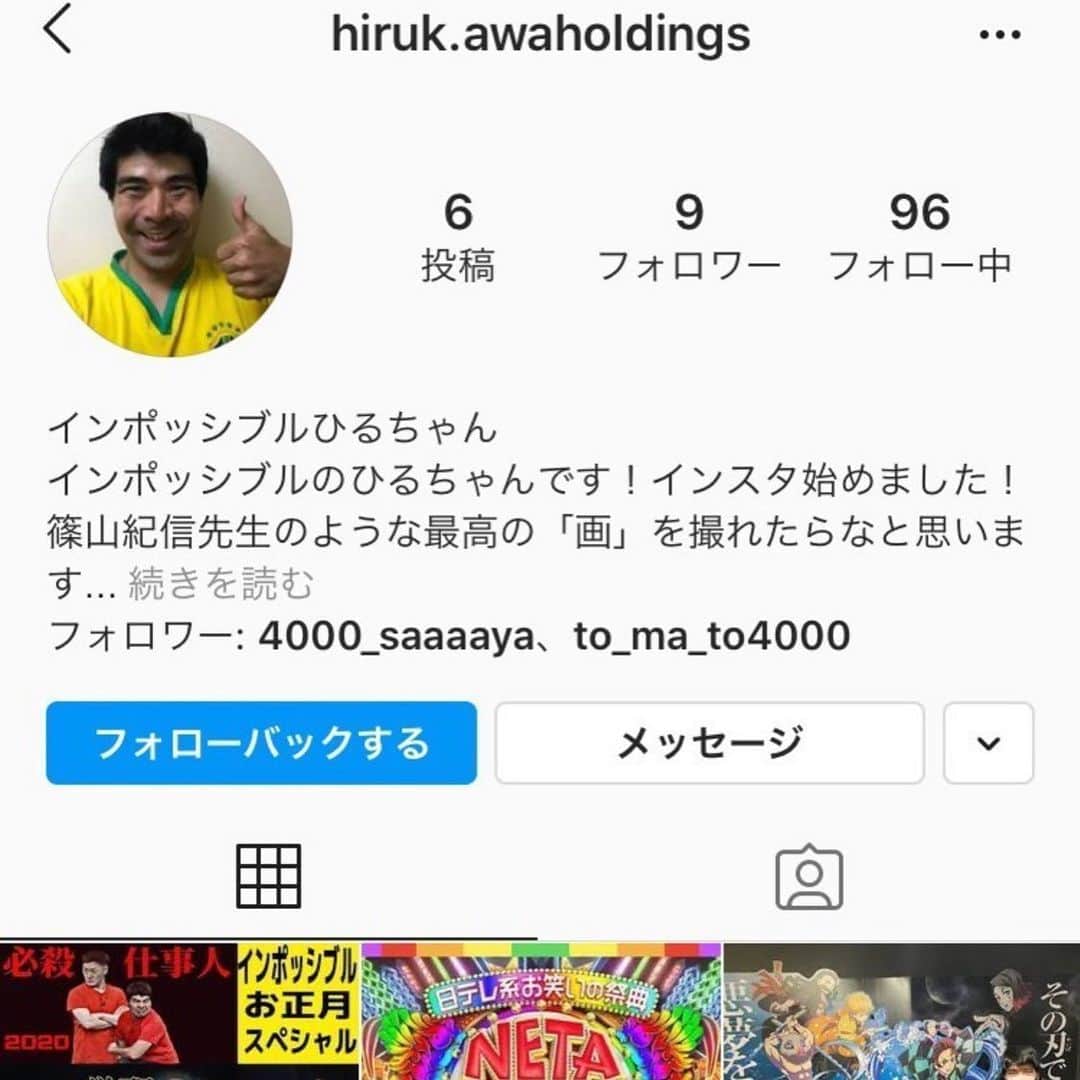The image size is (1080, 1080).
Task: Expand the bio with 続きを読む
Action: (221, 584)
